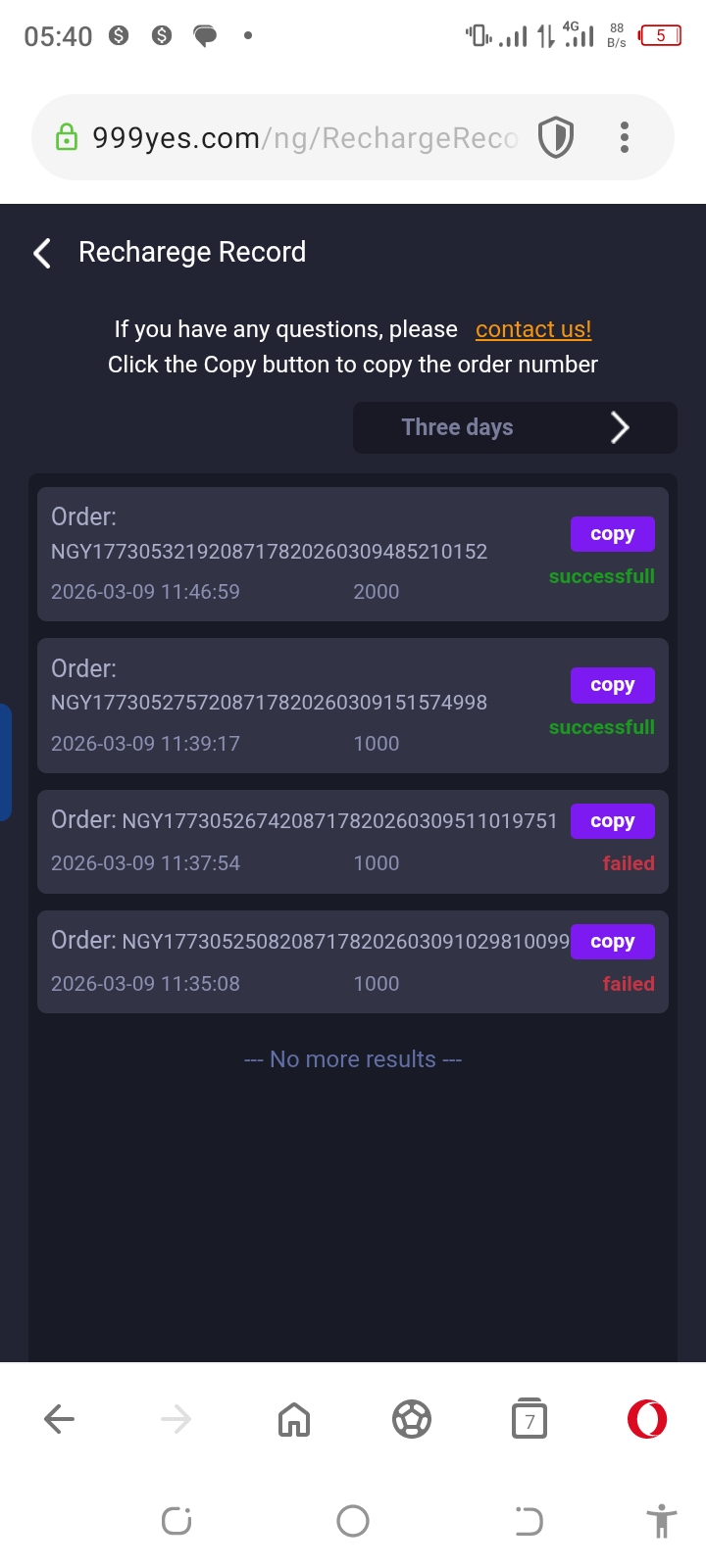This screenshot has height=1568, width=706.
Task: Copy order number from the 11:46:59 record
Action: tap(612, 534)
